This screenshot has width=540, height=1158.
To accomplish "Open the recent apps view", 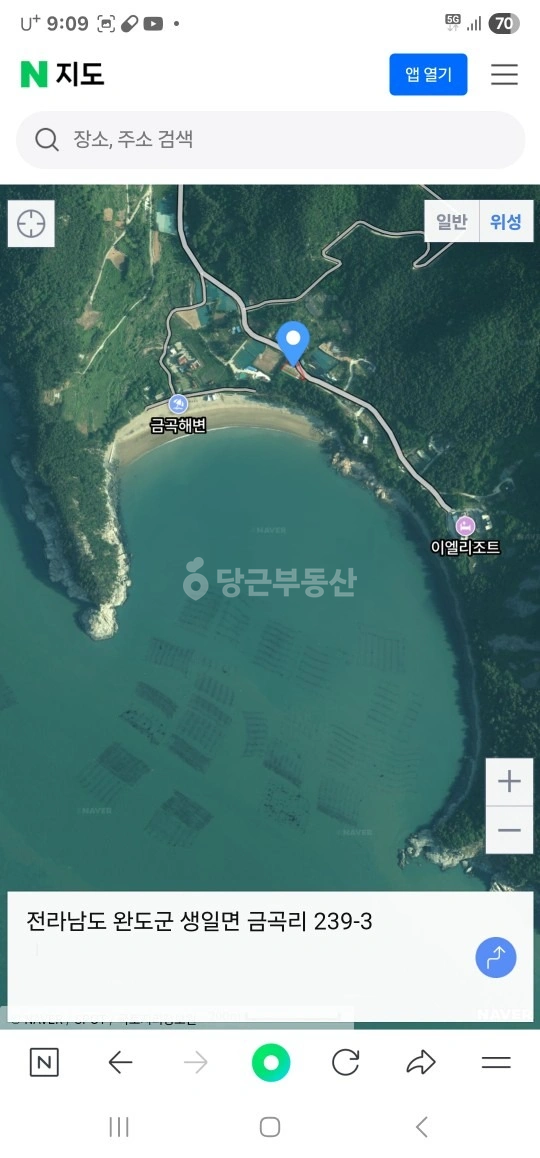I will [x=119, y=1127].
